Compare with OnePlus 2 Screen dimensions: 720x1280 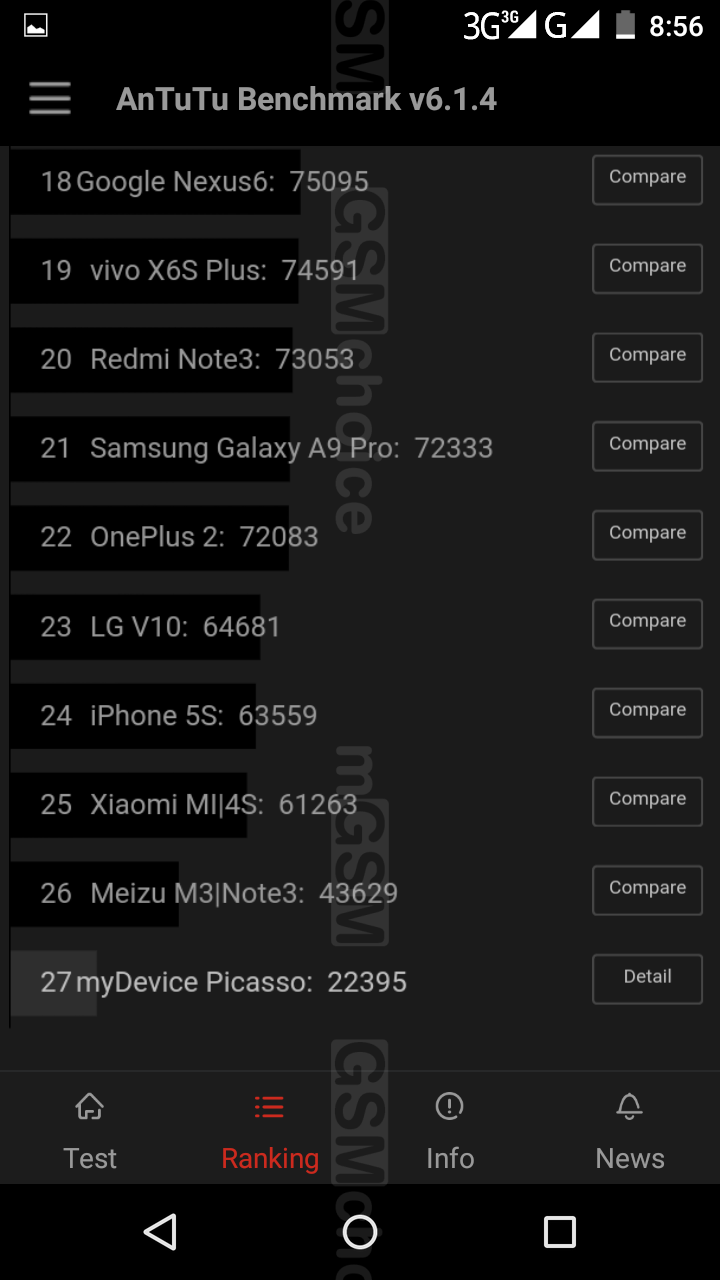[x=647, y=535]
